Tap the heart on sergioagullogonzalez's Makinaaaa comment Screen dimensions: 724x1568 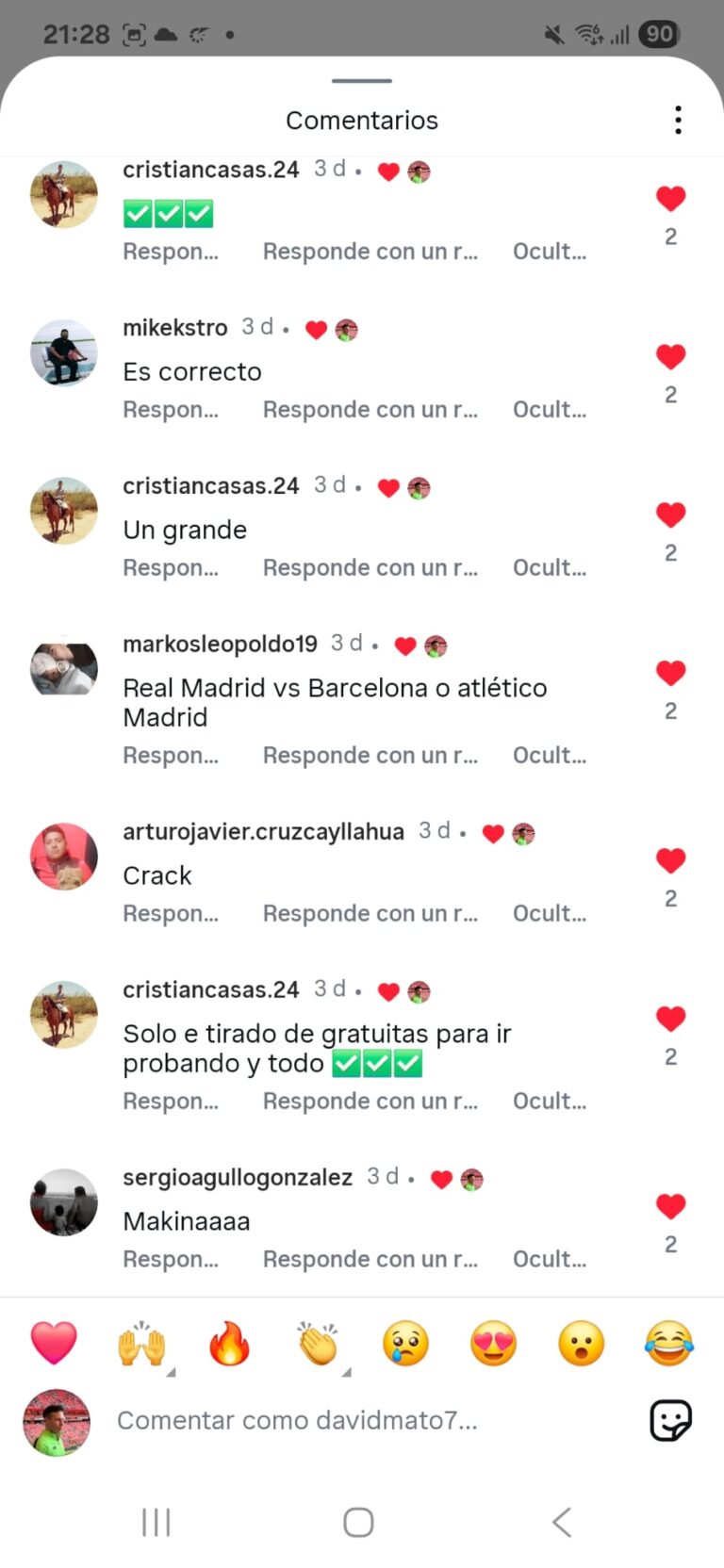pos(670,1207)
